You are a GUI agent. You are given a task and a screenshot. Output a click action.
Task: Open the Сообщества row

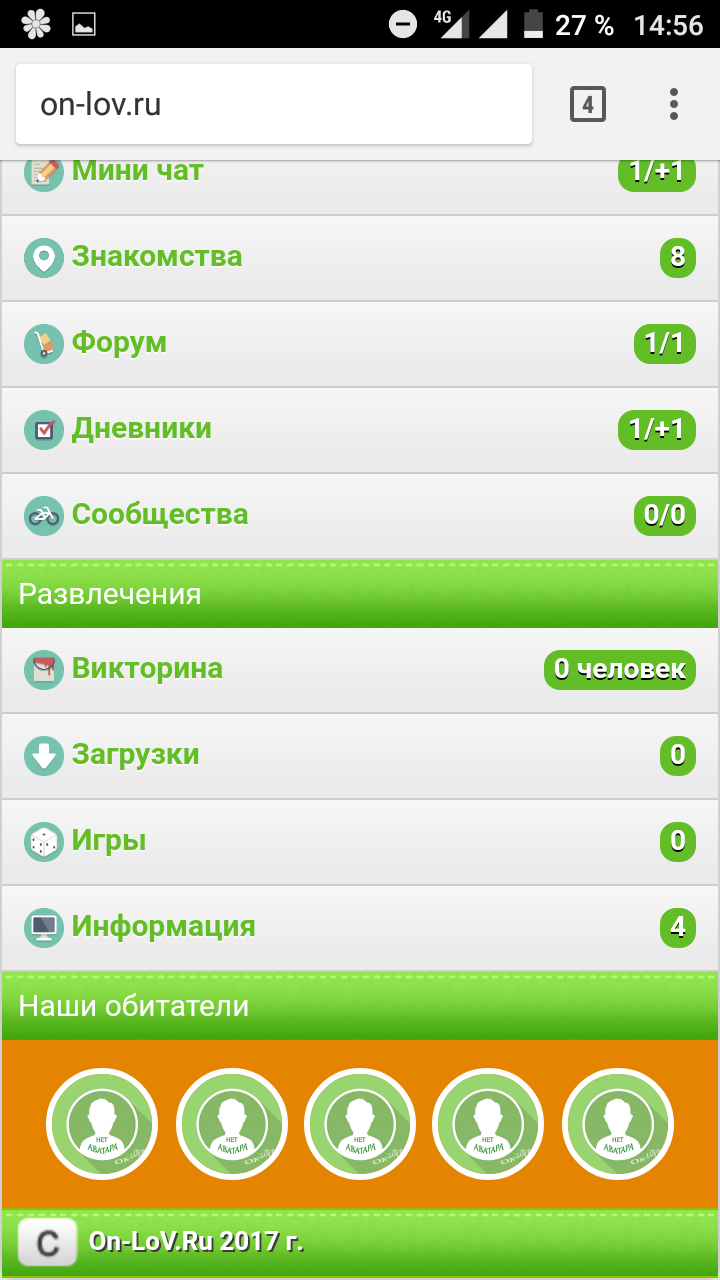click(x=160, y=515)
